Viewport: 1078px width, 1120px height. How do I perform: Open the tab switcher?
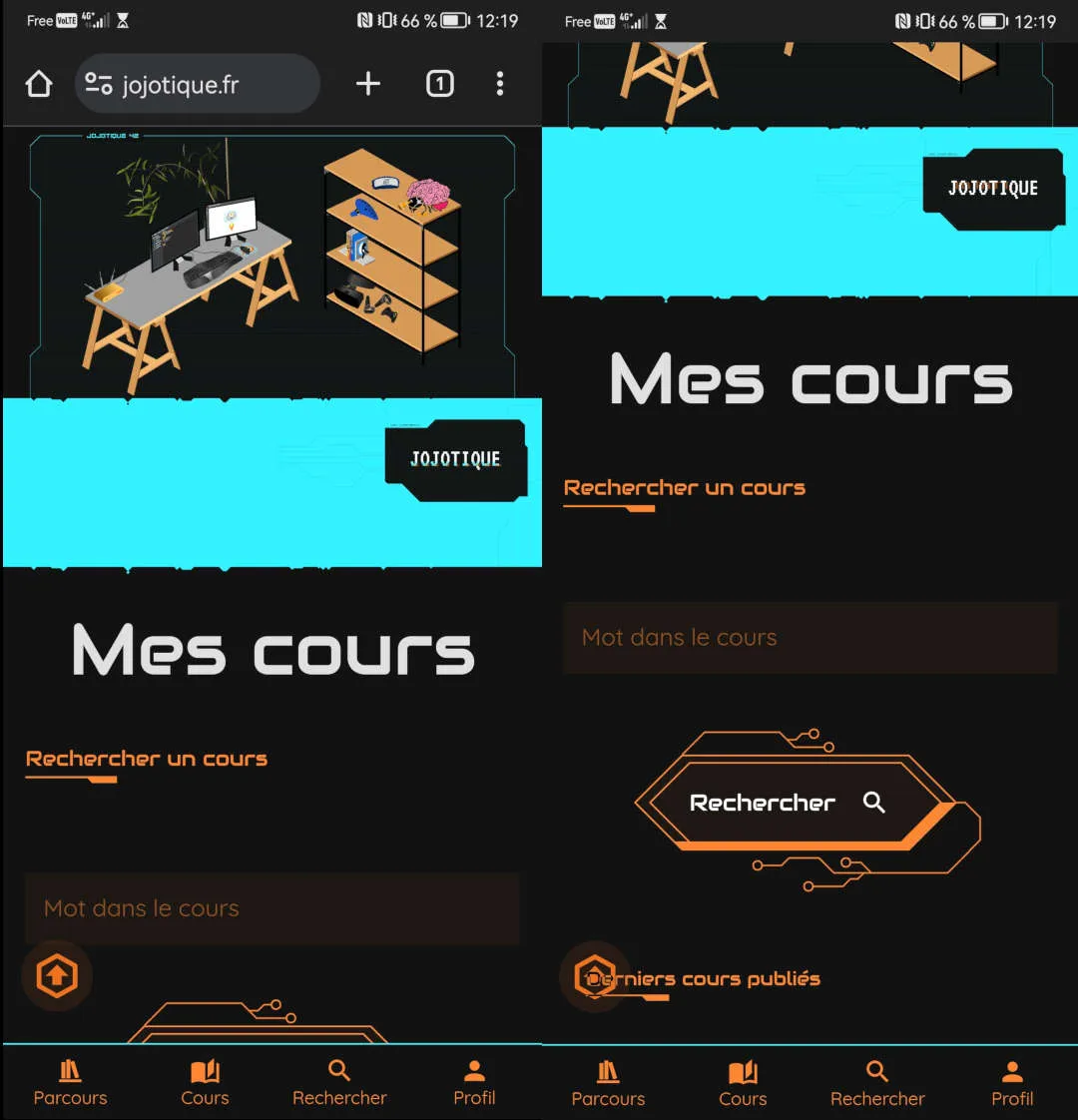point(439,84)
